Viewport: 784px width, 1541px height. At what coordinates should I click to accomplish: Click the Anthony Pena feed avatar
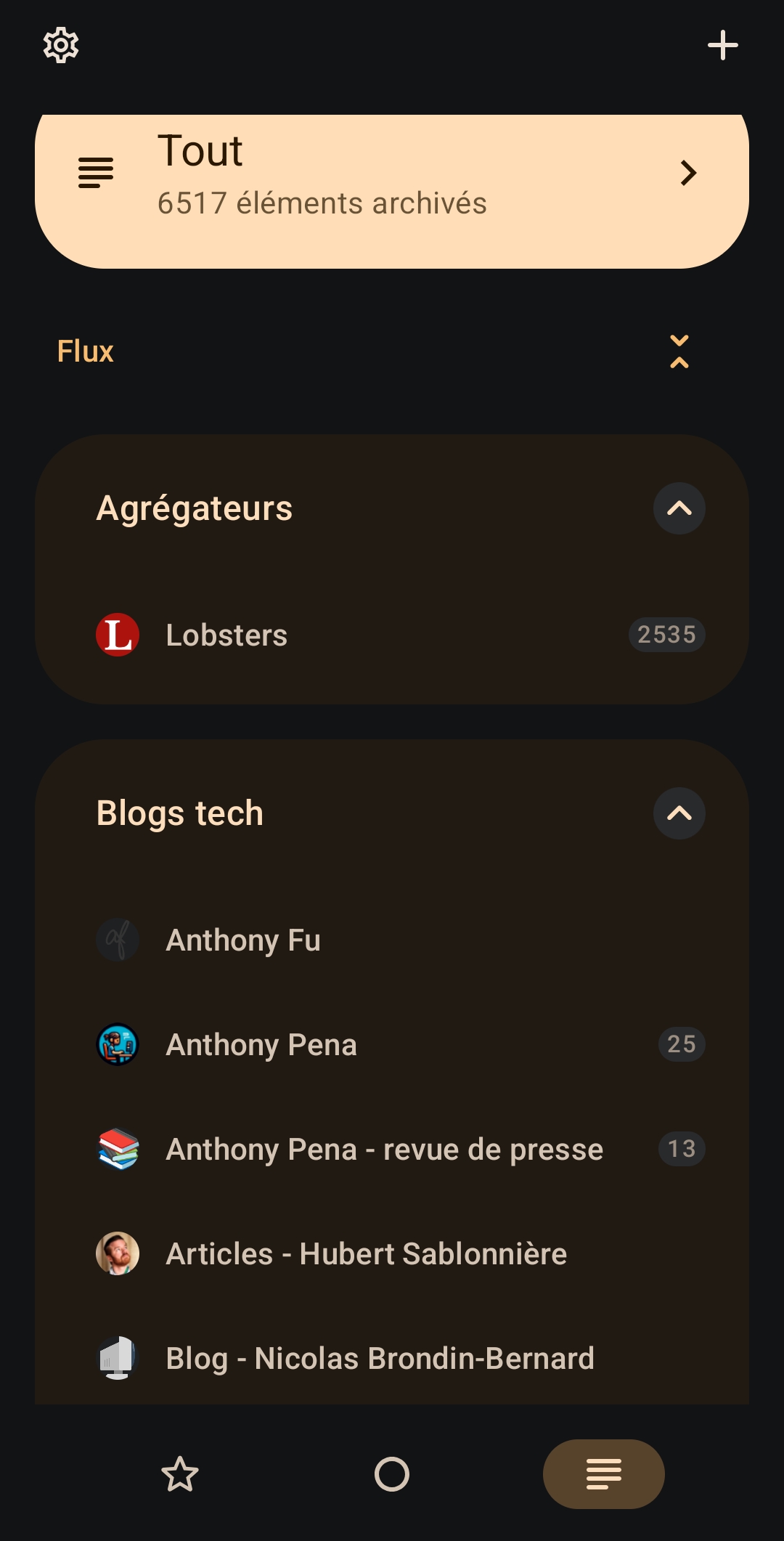(x=118, y=1044)
